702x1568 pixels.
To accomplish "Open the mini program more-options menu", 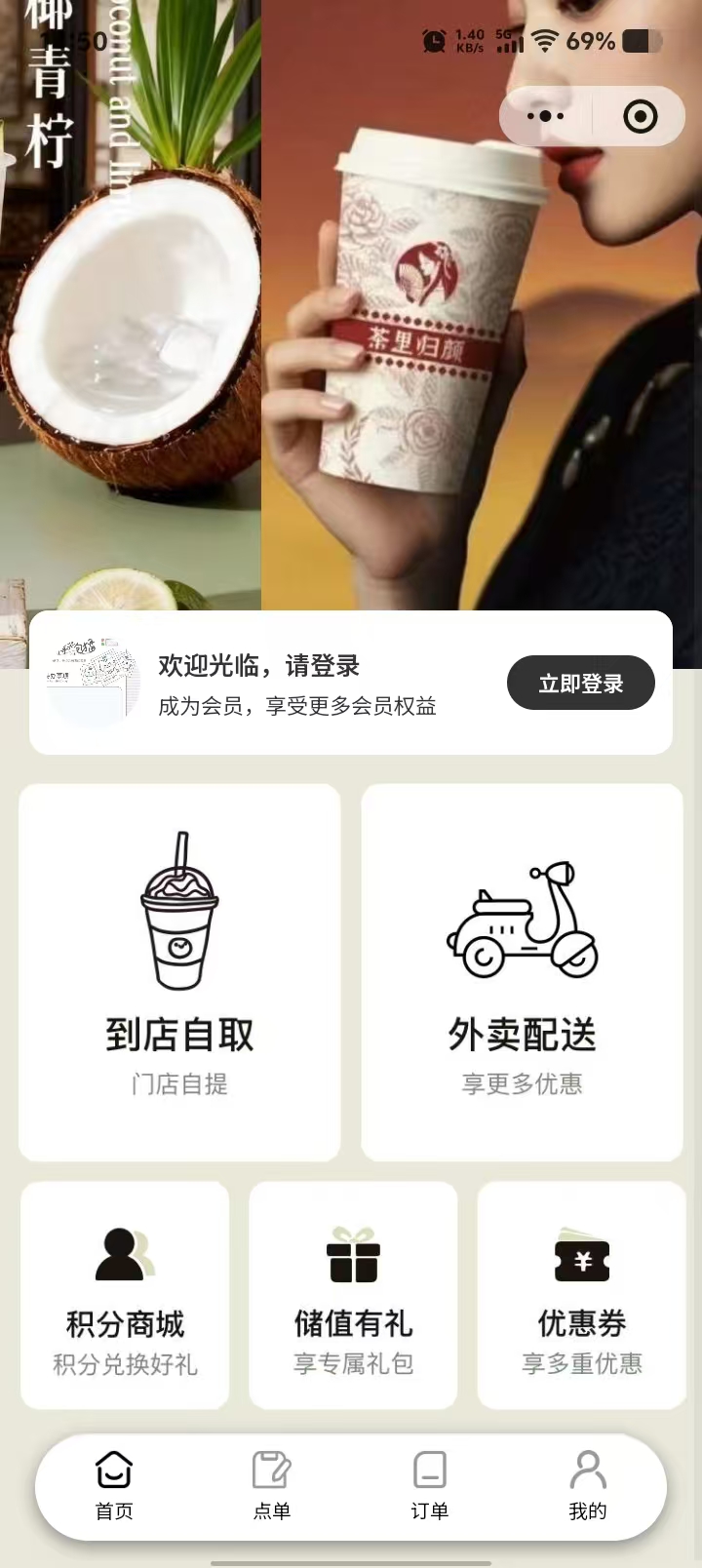I will click(545, 117).
